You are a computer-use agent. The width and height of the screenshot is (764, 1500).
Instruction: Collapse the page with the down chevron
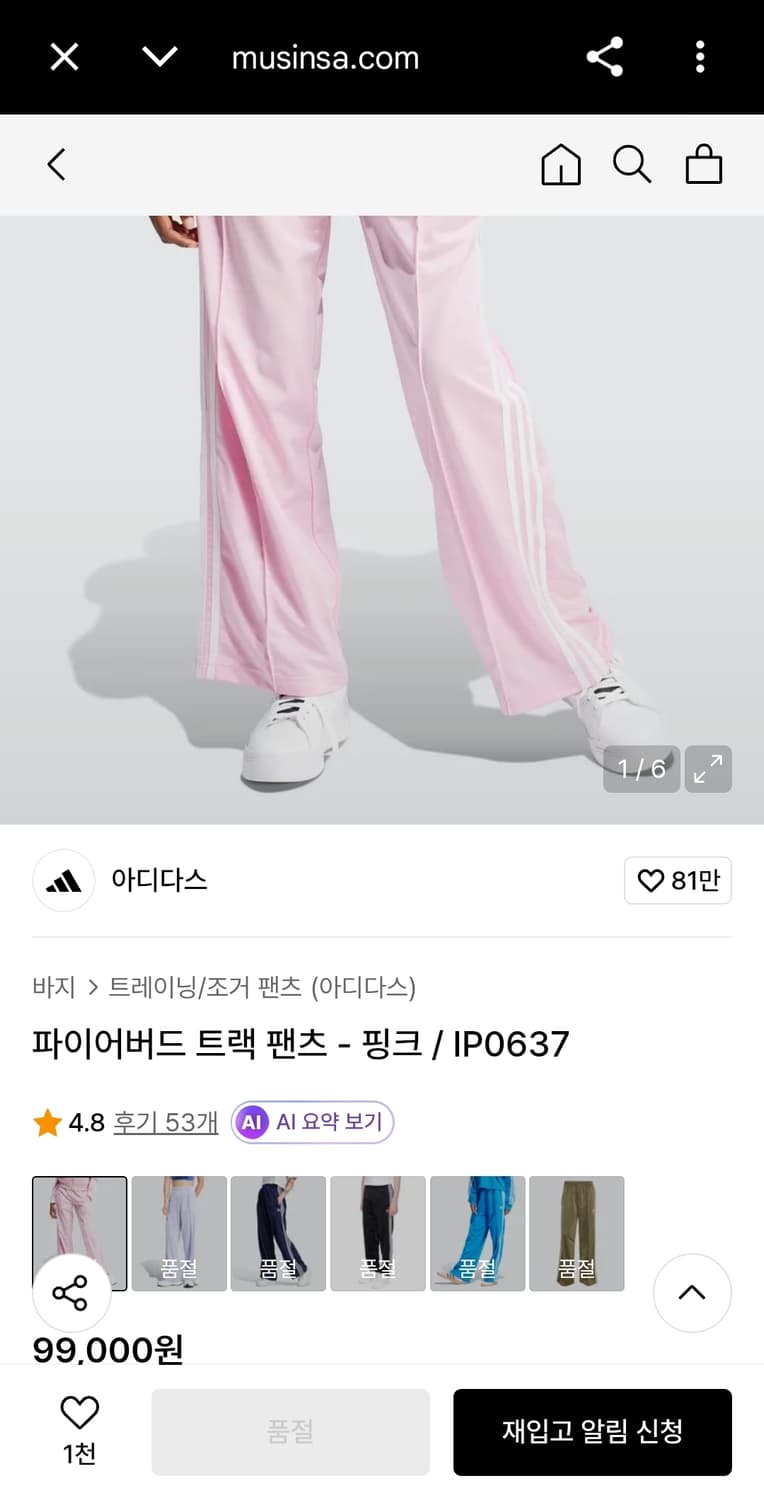(x=159, y=56)
